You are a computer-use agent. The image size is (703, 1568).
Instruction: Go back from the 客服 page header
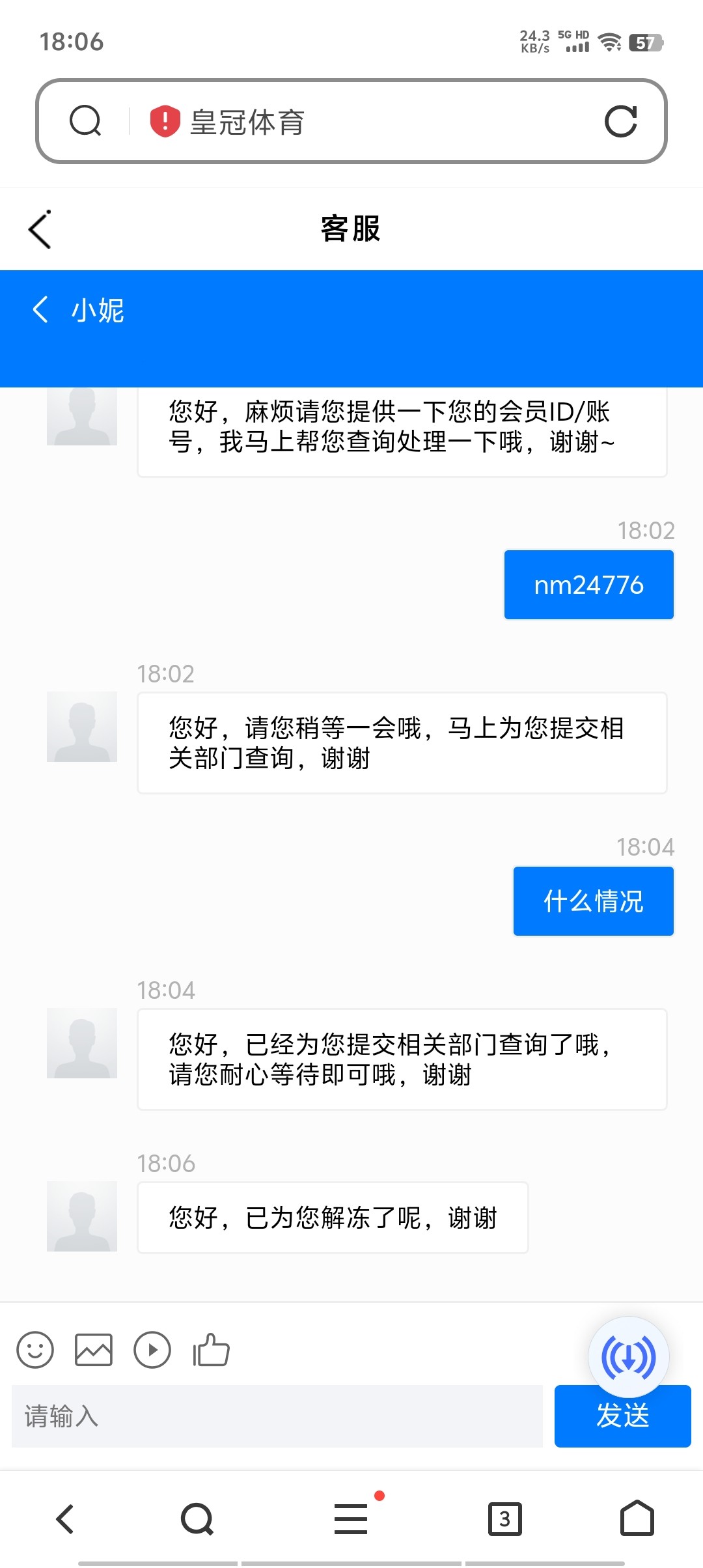(x=40, y=229)
